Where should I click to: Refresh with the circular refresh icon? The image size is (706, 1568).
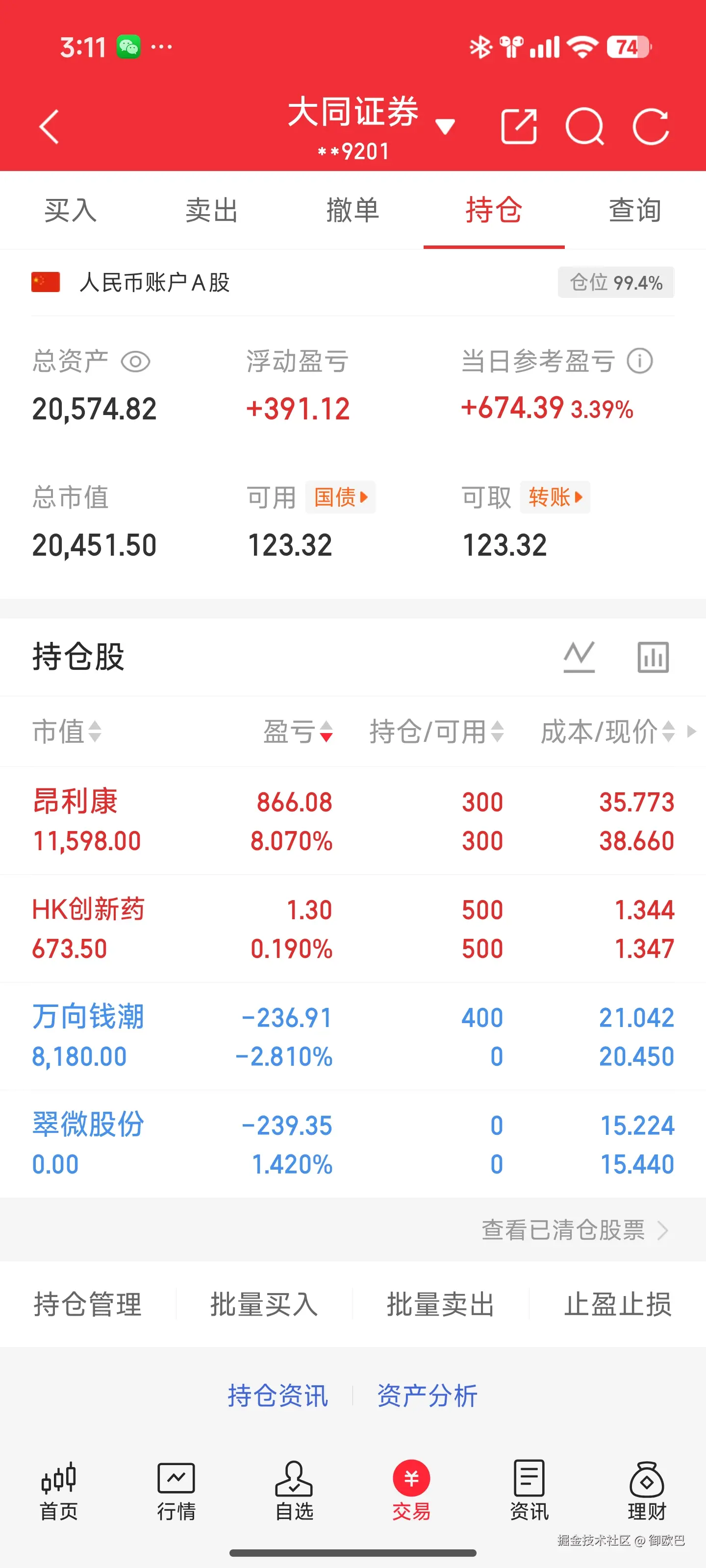click(651, 126)
